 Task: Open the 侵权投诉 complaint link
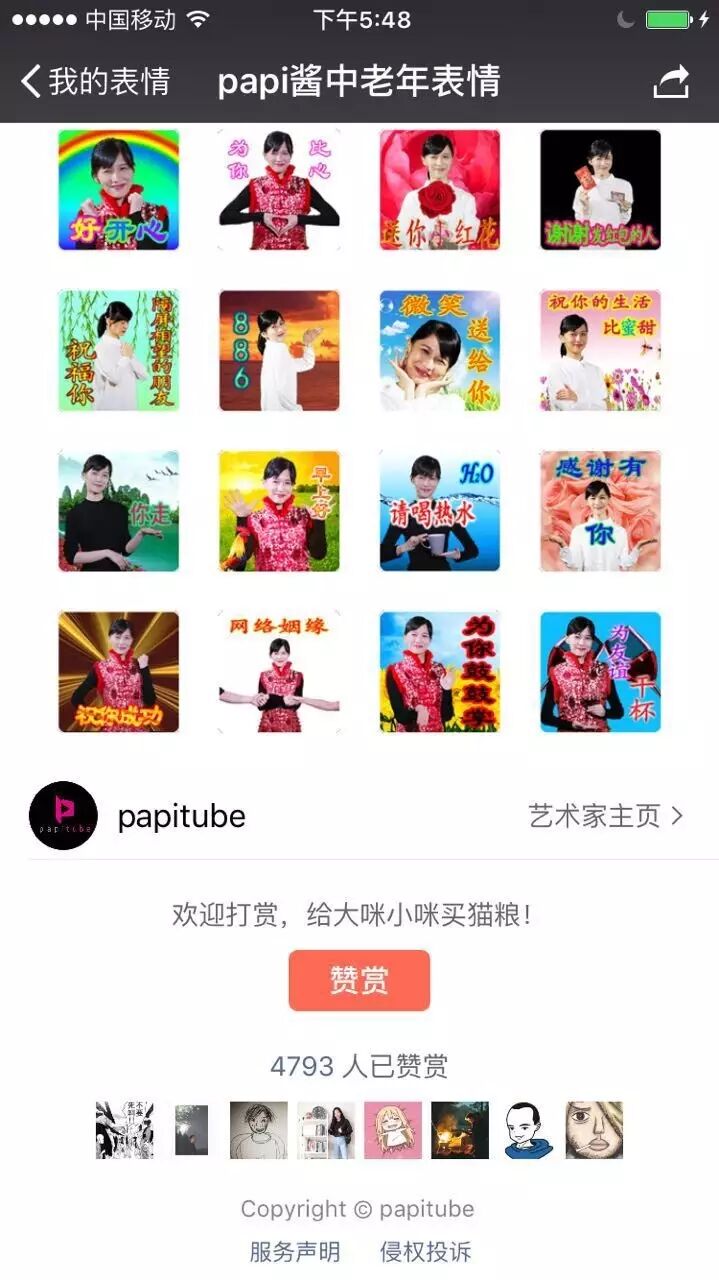tap(425, 1251)
